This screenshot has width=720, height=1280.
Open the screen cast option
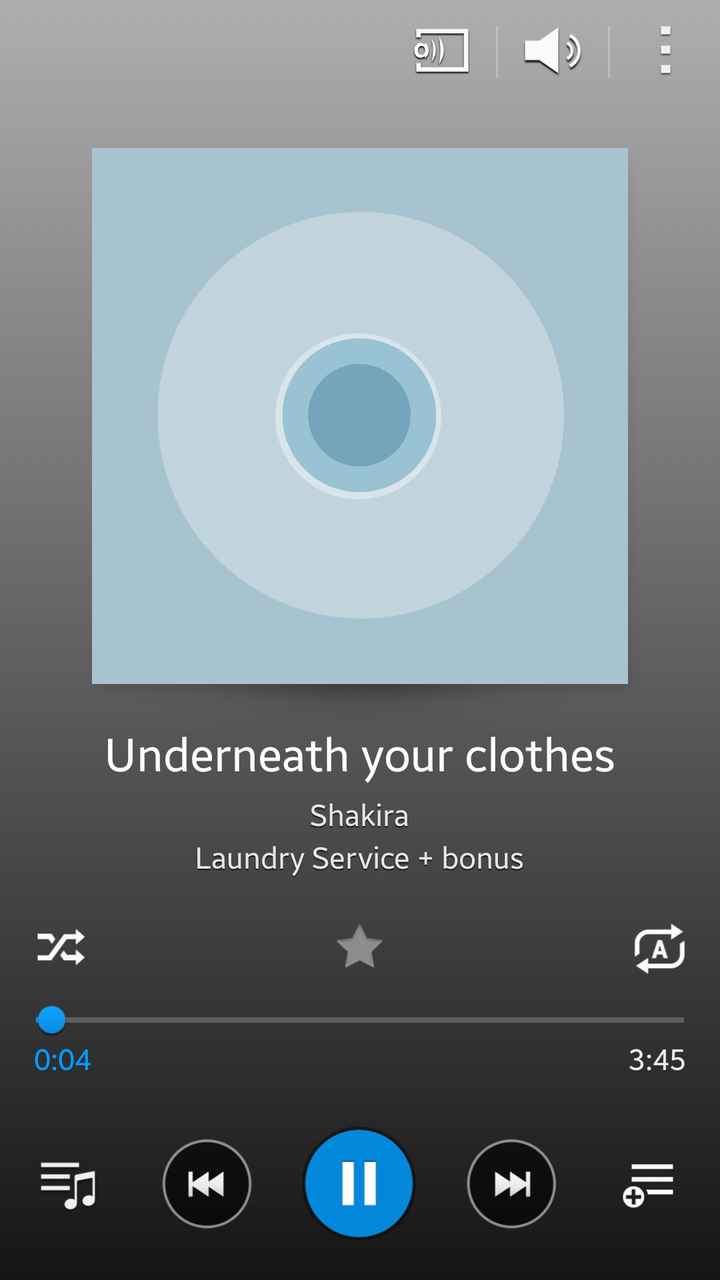pyautogui.click(x=442, y=51)
